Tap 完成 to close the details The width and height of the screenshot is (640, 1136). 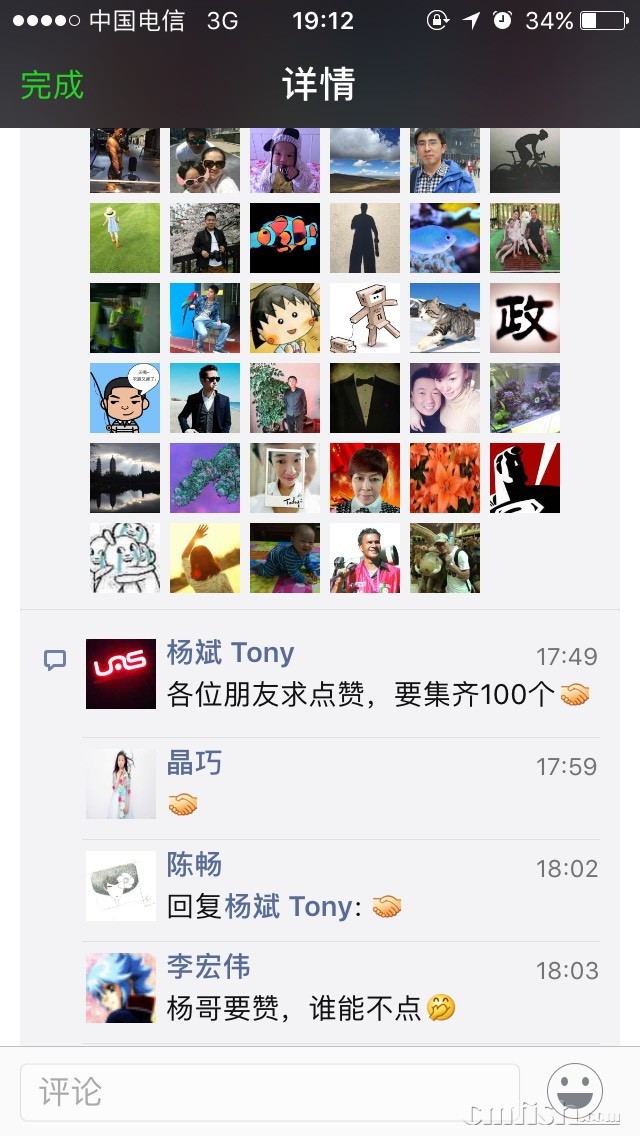click(52, 85)
